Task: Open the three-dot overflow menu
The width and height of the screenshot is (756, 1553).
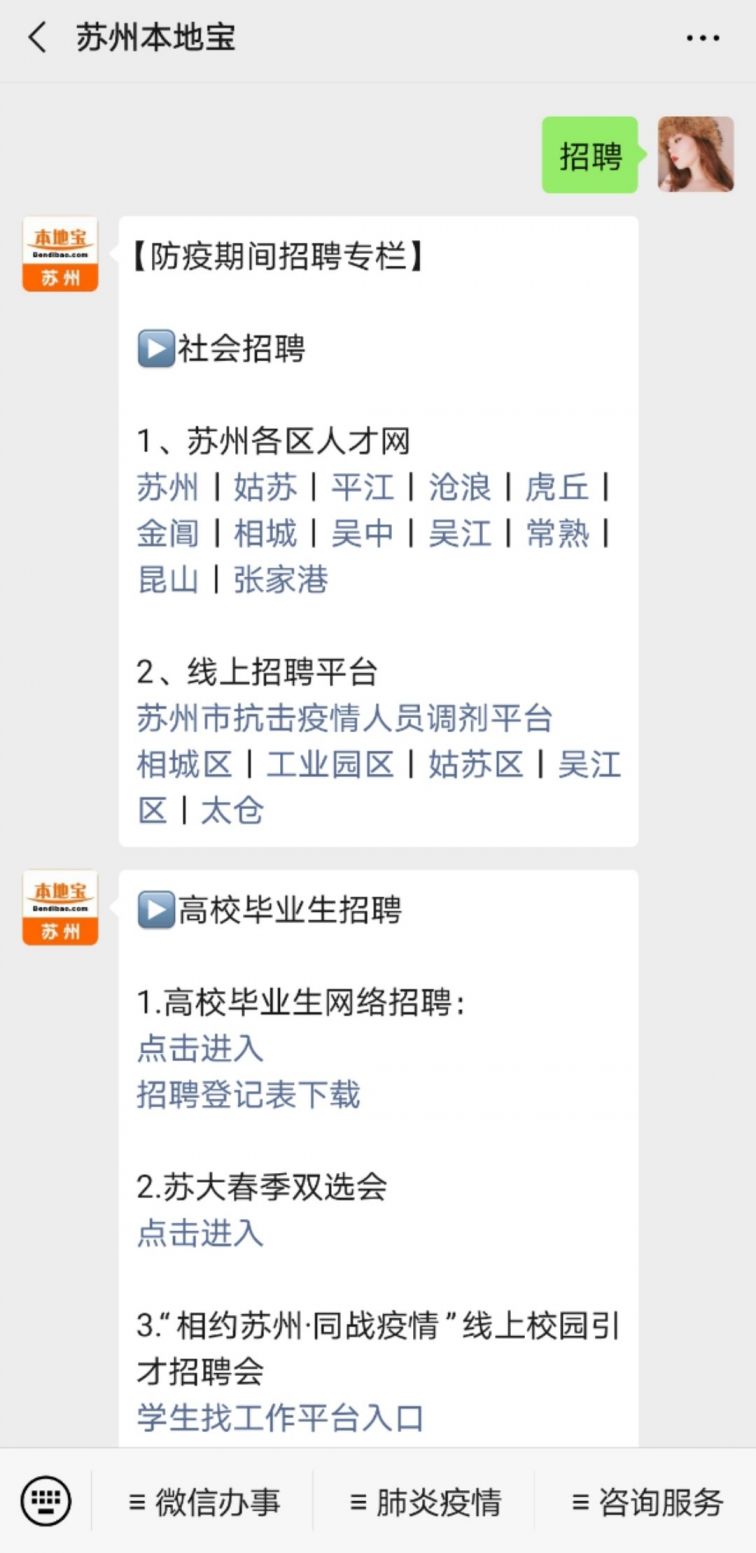Action: pos(702,38)
